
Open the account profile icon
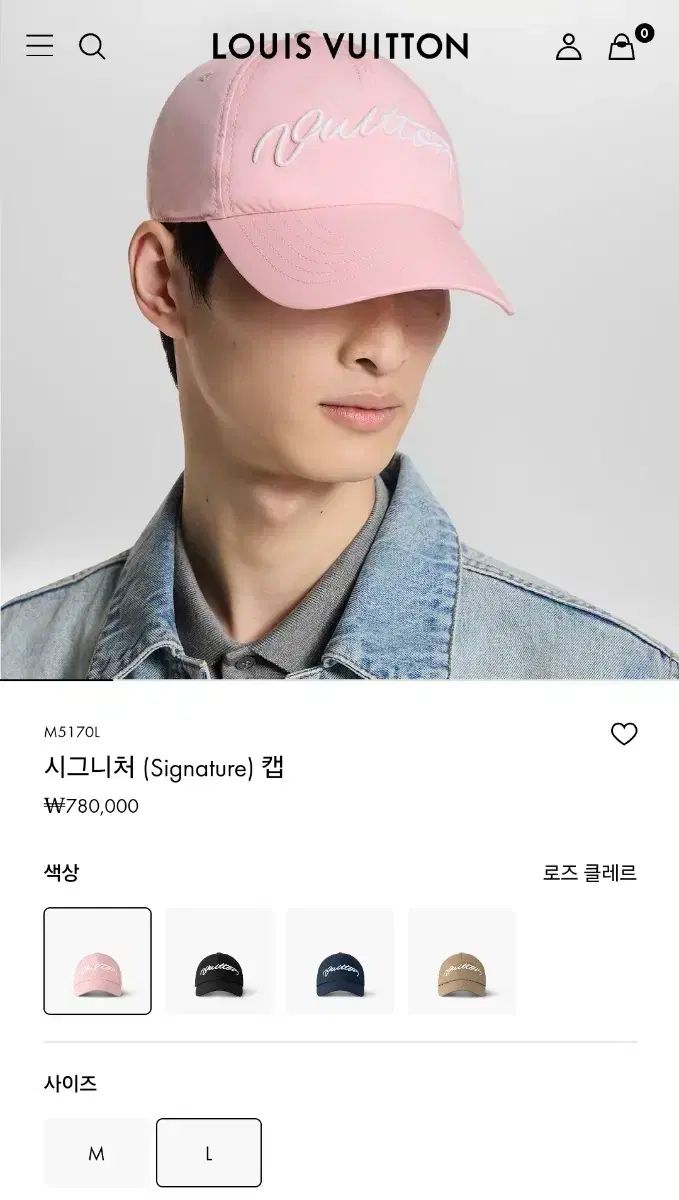pyautogui.click(x=569, y=46)
